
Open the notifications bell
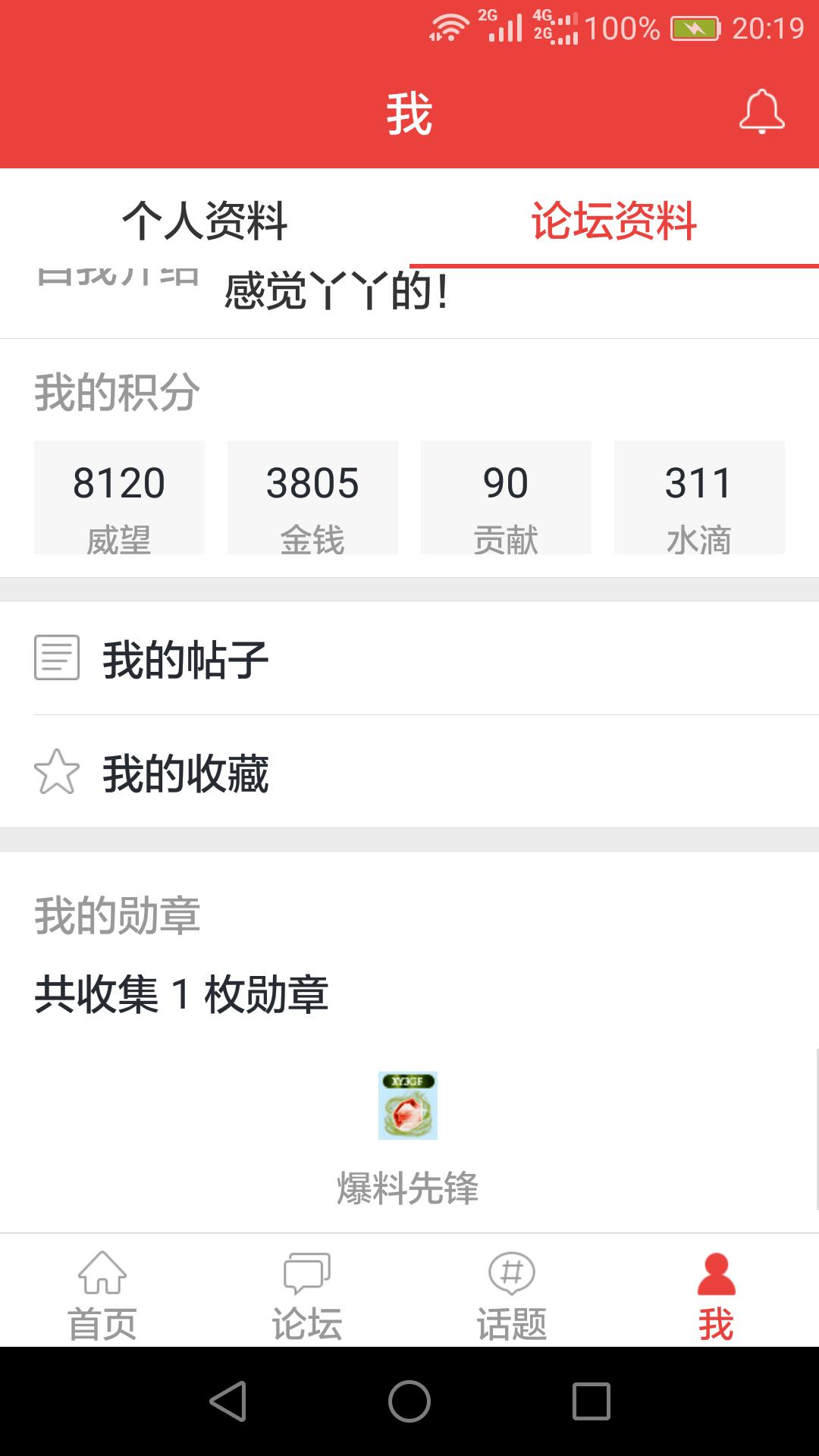pos(761,112)
